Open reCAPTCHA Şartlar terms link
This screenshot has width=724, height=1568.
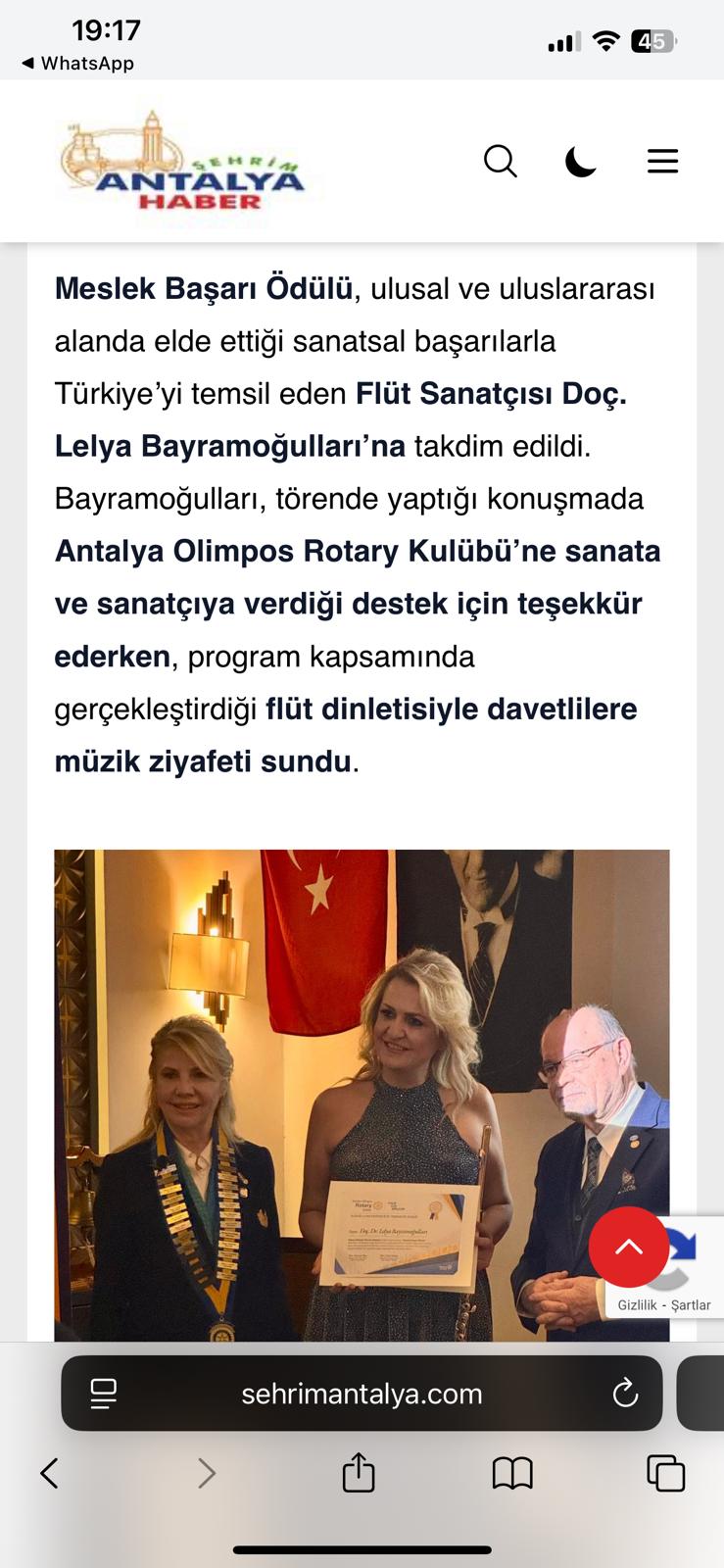(691, 1305)
